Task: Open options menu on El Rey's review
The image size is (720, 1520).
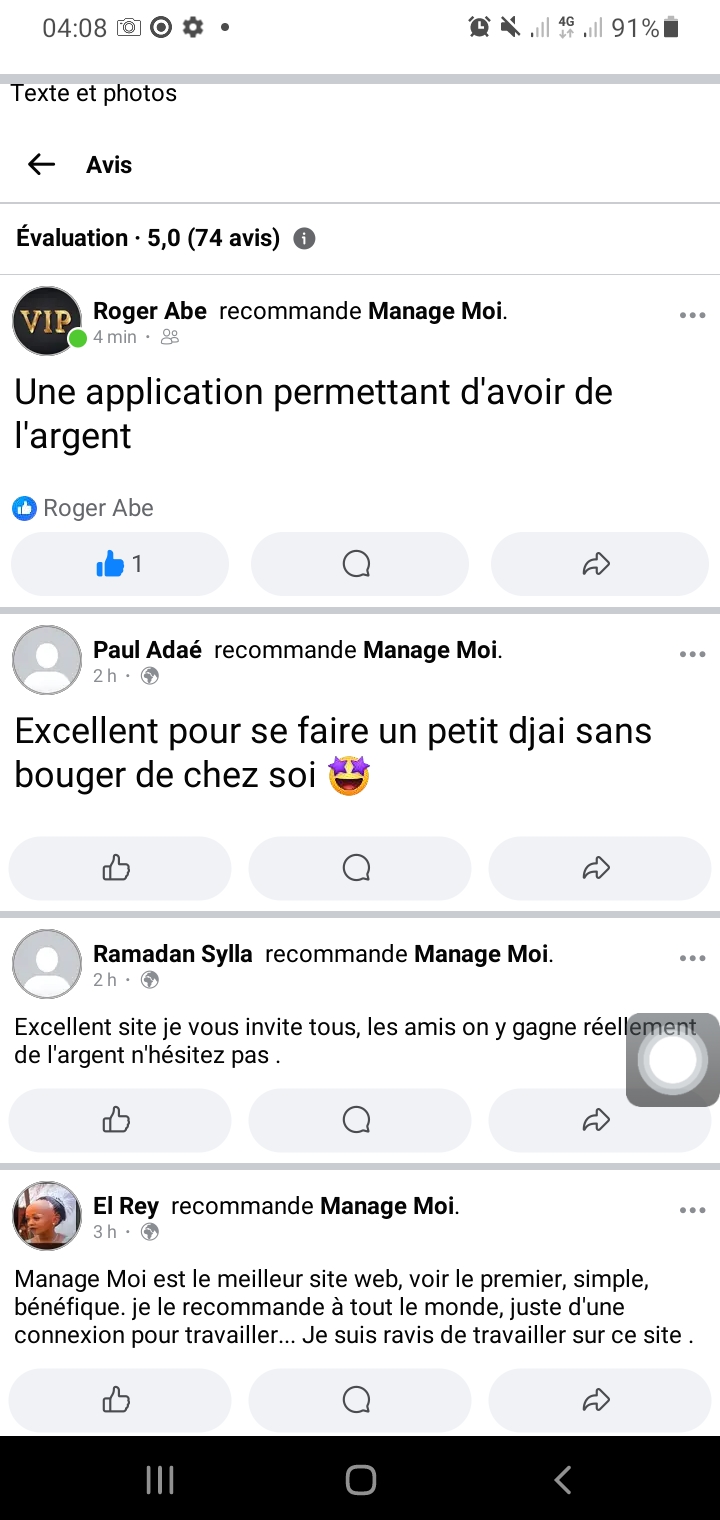Action: coord(692,1210)
